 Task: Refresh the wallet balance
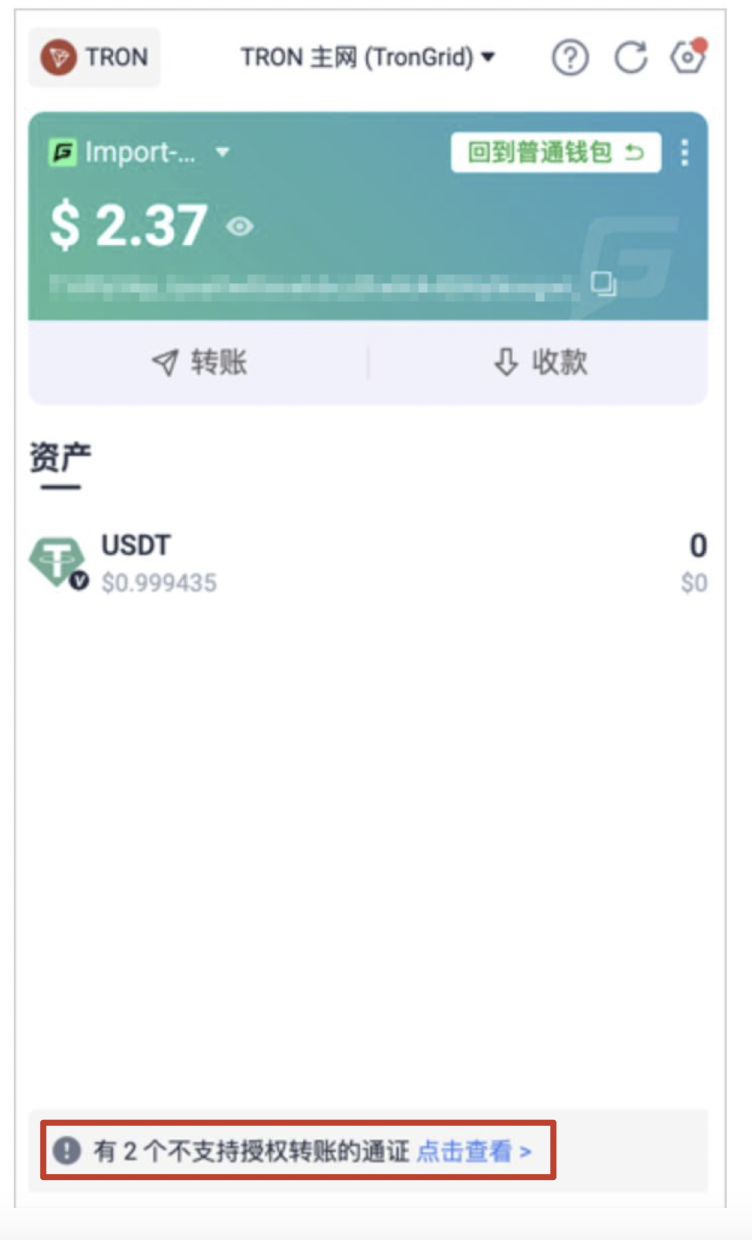pyautogui.click(x=630, y=58)
